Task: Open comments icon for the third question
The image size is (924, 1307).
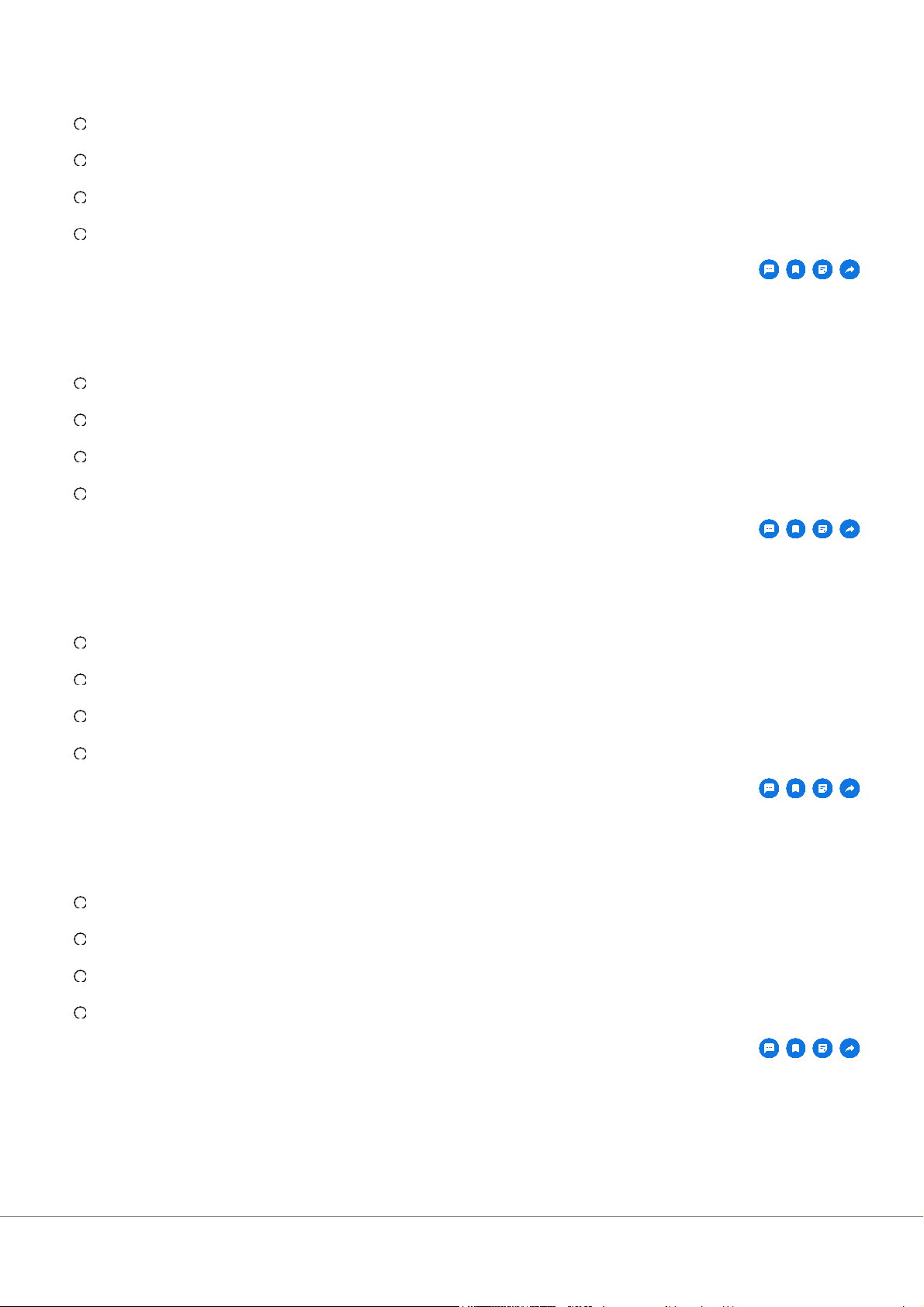Action: [768, 788]
